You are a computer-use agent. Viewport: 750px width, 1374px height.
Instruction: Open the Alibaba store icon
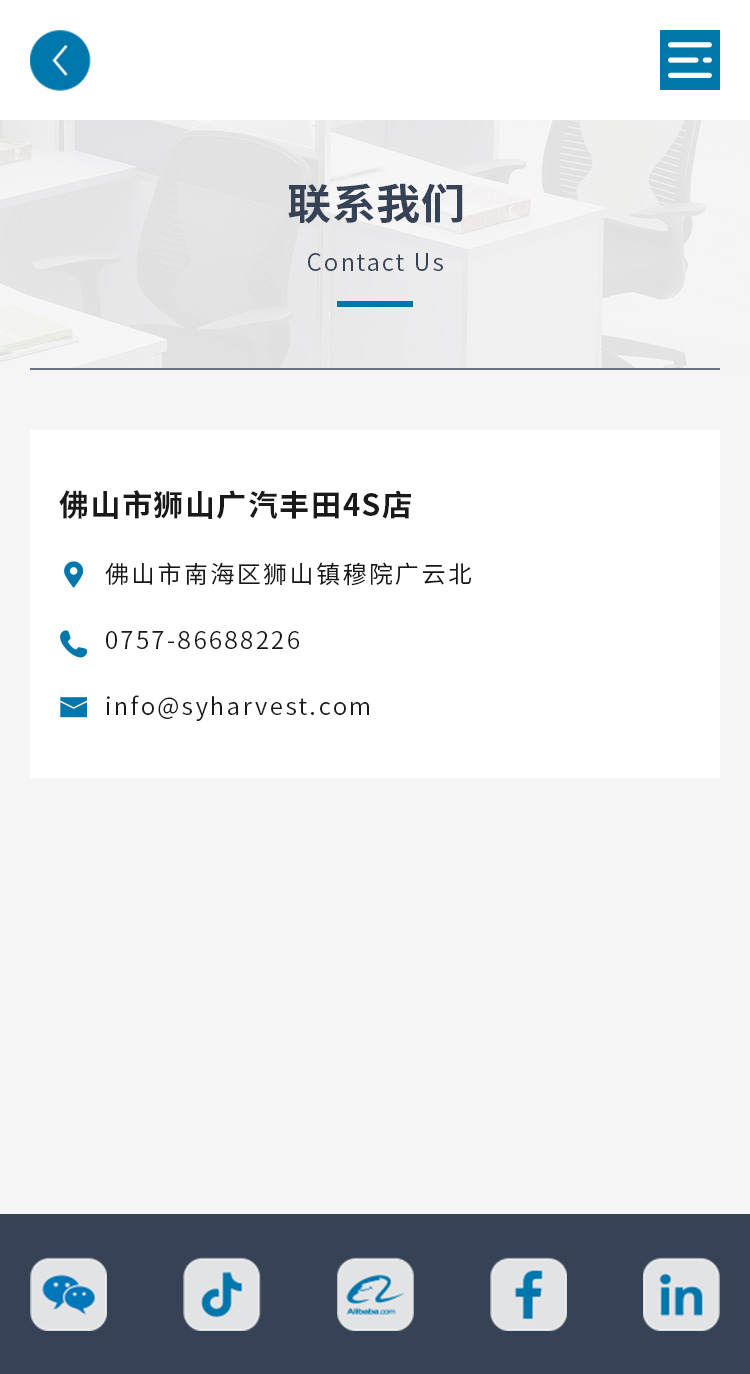pyautogui.click(x=375, y=1294)
